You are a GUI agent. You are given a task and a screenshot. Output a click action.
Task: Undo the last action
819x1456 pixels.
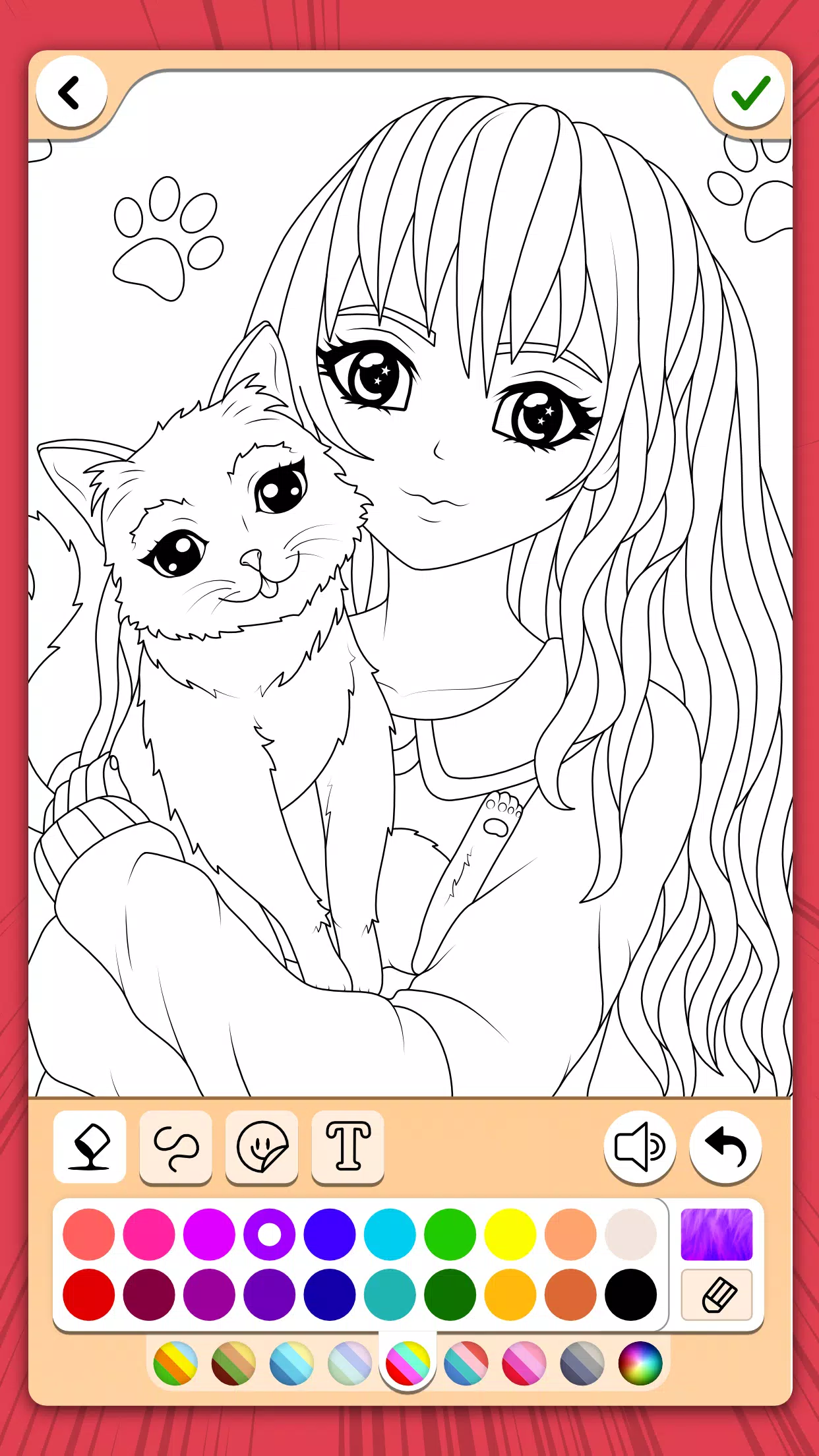pos(725,1147)
